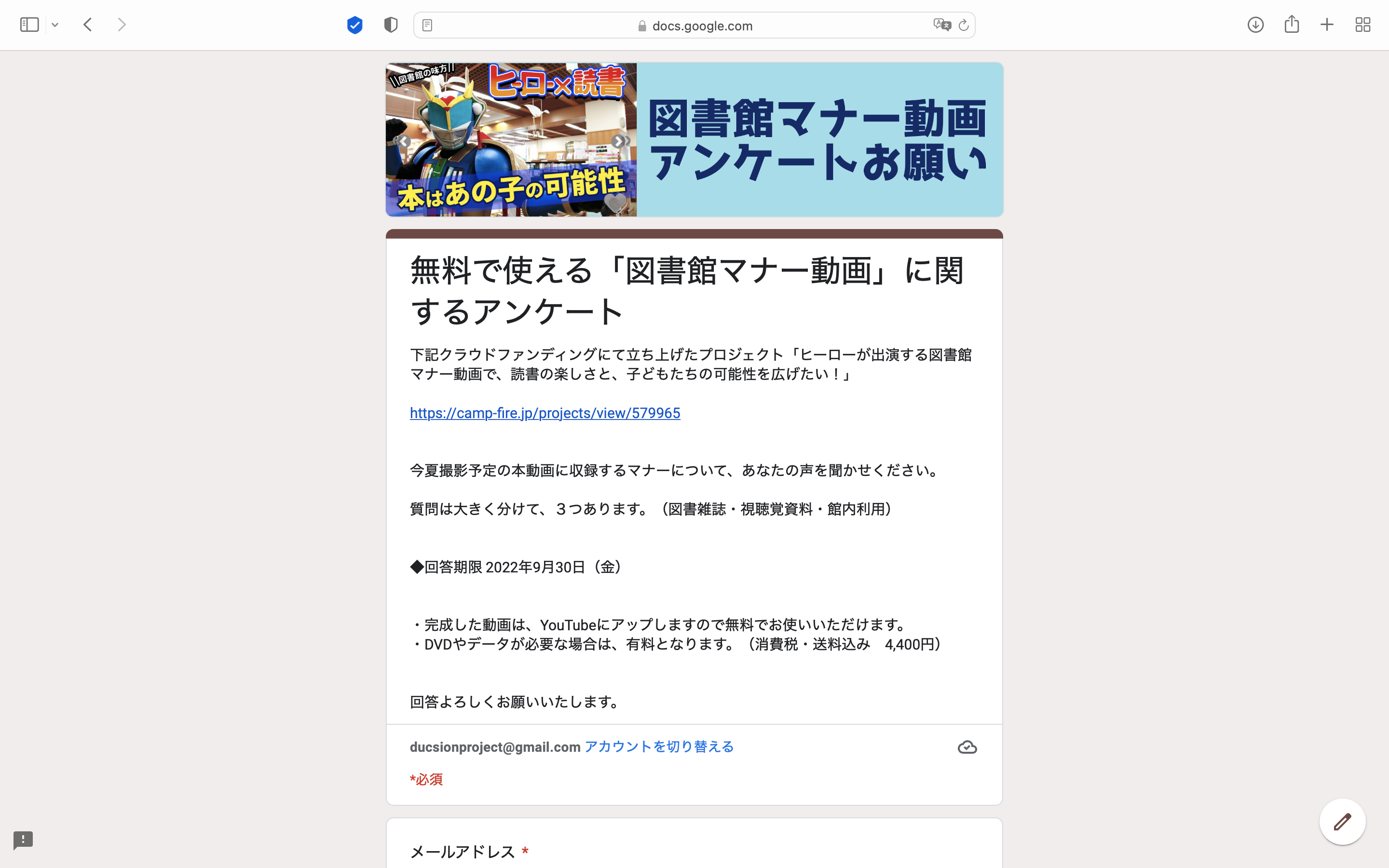Show Safari downloads
The image size is (1389, 868).
point(1255,25)
